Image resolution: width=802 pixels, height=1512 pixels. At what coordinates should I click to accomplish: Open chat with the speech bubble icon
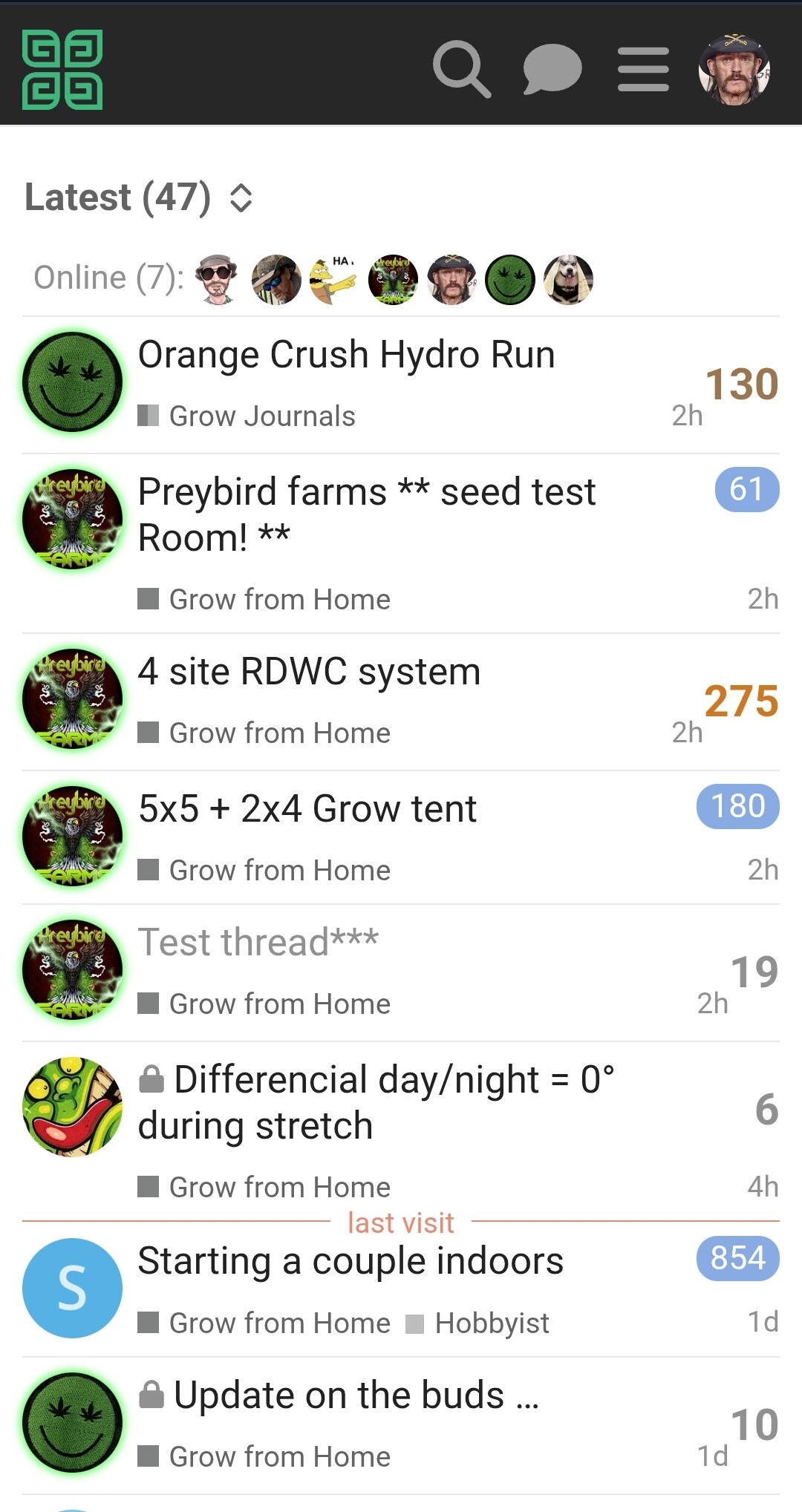tap(551, 69)
